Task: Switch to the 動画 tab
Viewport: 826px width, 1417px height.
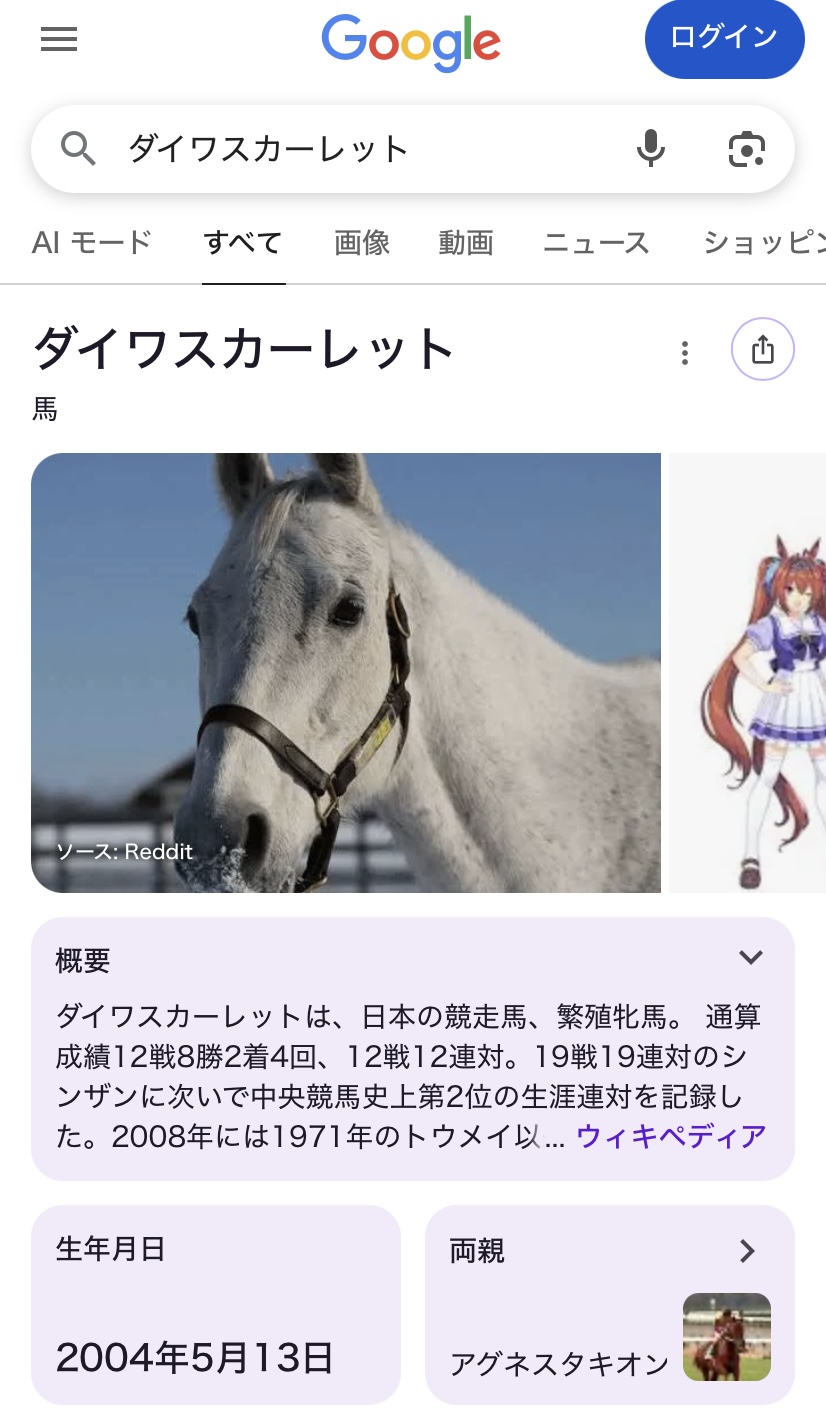Action: click(x=466, y=242)
